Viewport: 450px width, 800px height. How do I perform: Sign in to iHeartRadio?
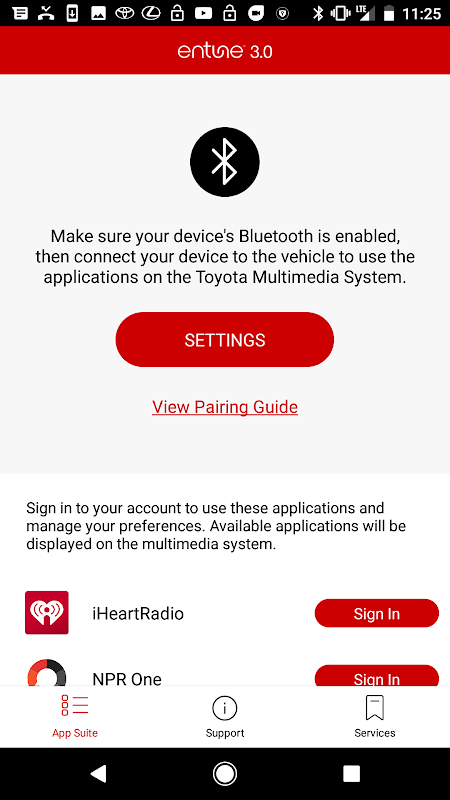(377, 613)
